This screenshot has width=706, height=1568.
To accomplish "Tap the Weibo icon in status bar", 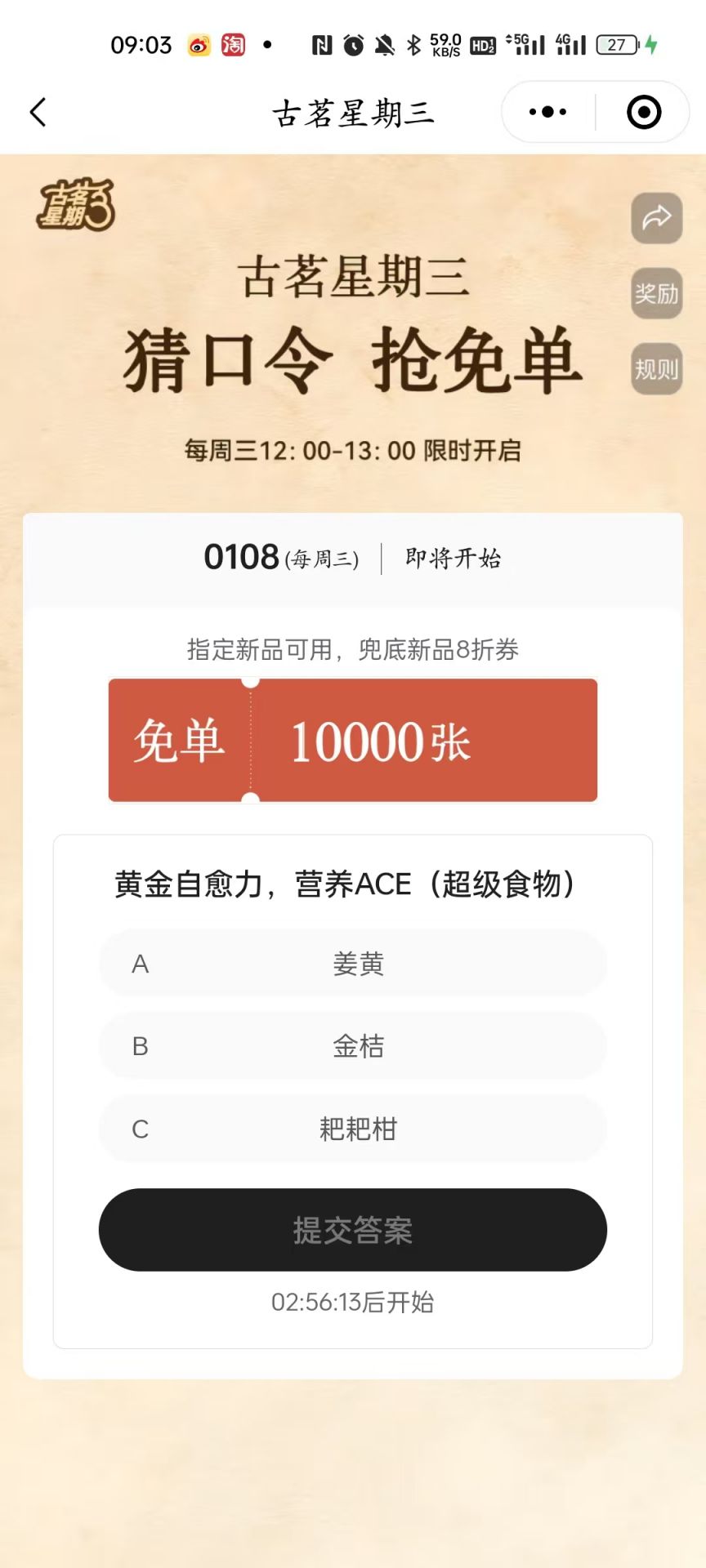I will pyautogui.click(x=196, y=45).
